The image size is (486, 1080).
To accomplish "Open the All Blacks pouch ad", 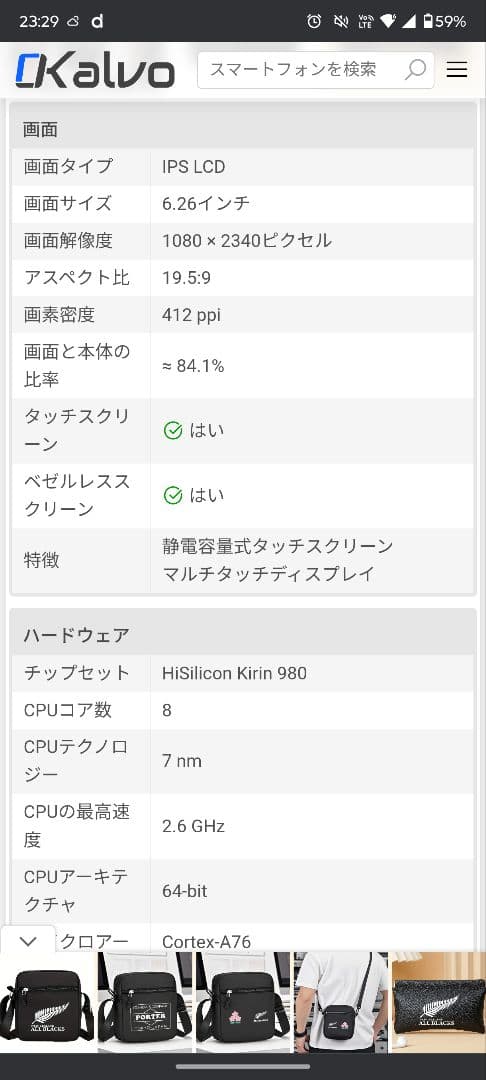I will (x=439, y=1002).
